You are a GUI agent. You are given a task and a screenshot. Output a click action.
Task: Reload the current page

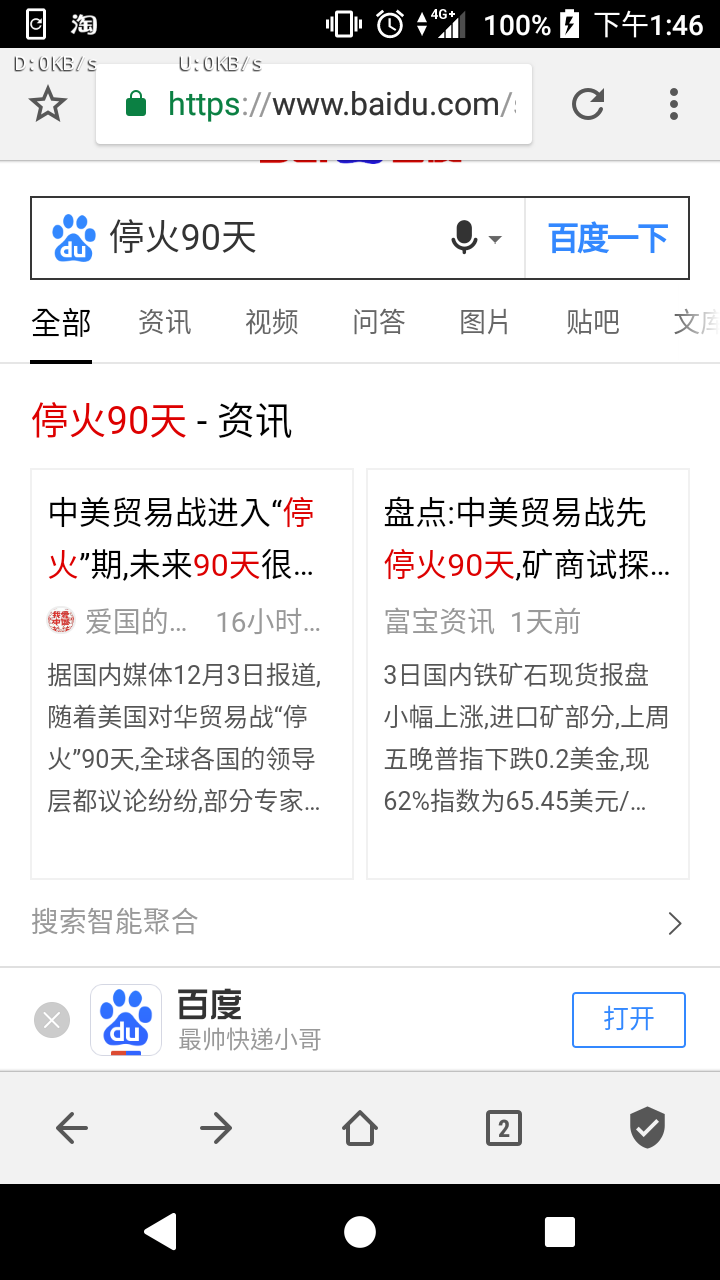coord(588,104)
